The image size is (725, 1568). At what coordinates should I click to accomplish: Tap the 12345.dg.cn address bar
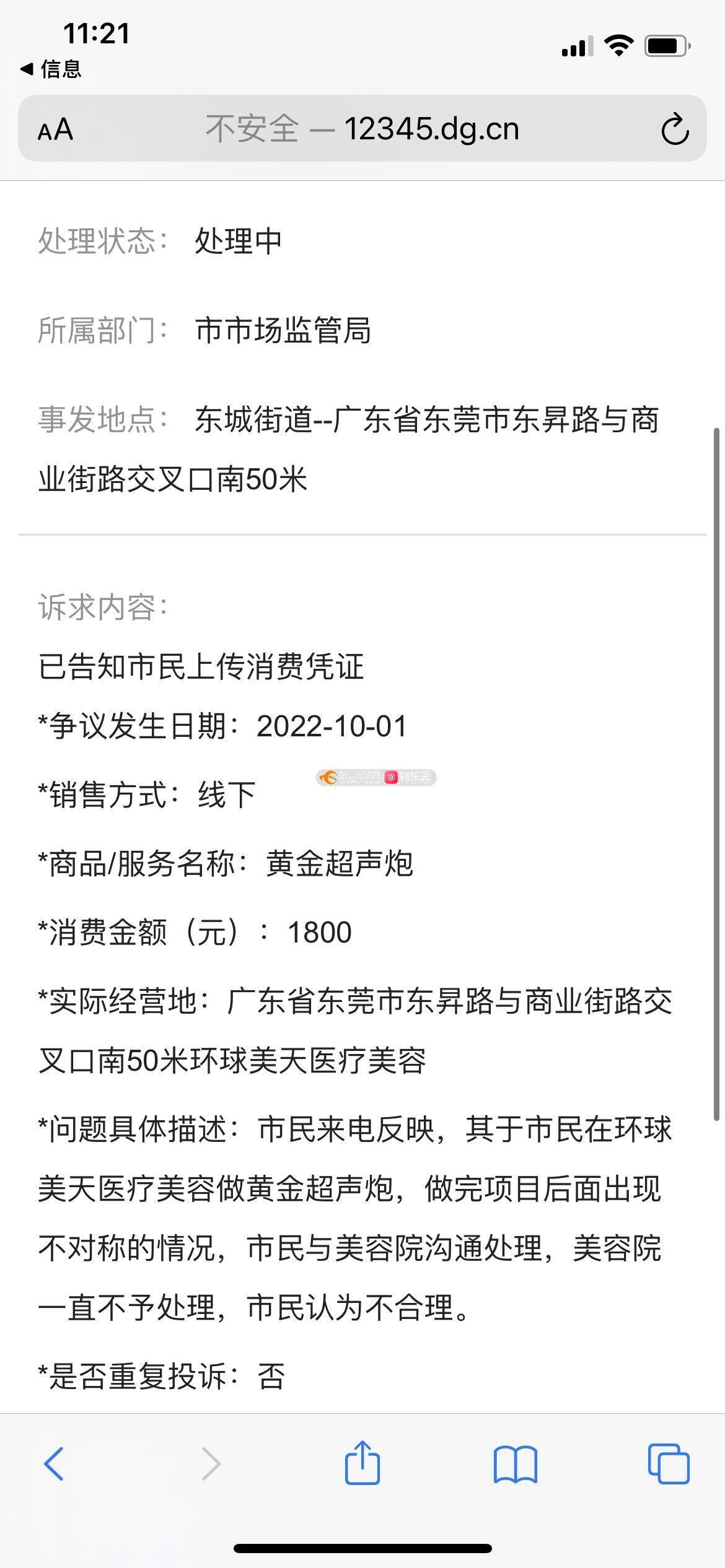(x=362, y=129)
